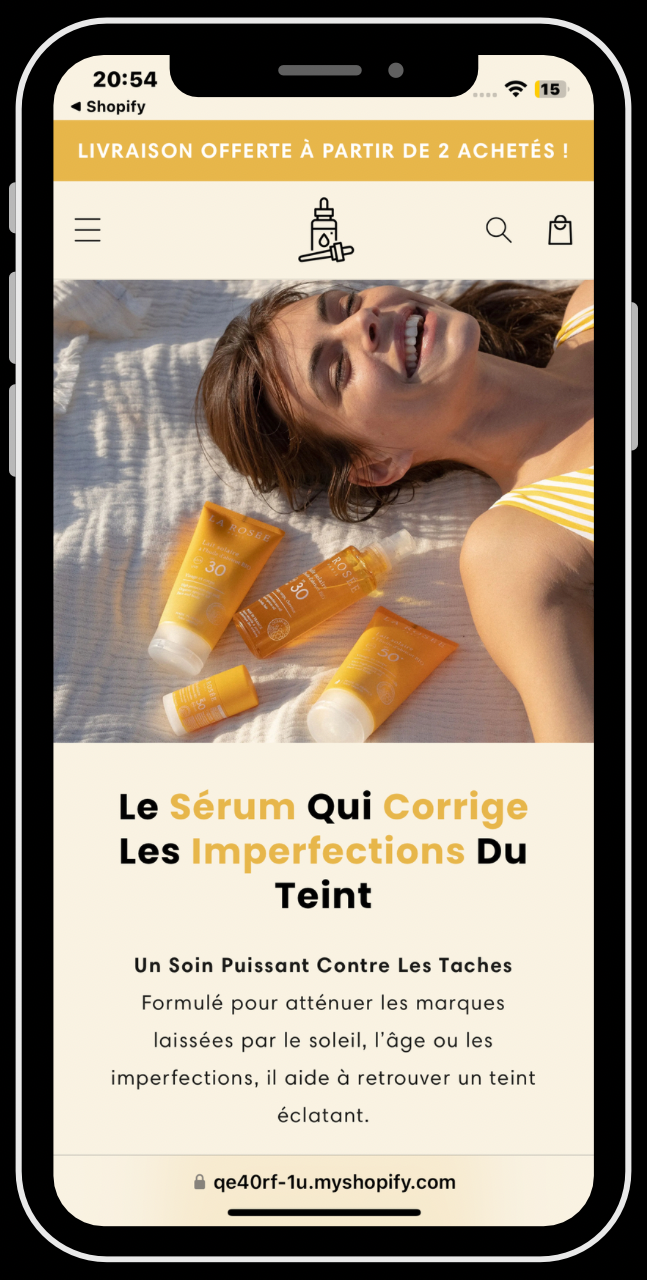Open the hamburger drawer menu
The height and width of the screenshot is (1280, 647).
[x=88, y=230]
